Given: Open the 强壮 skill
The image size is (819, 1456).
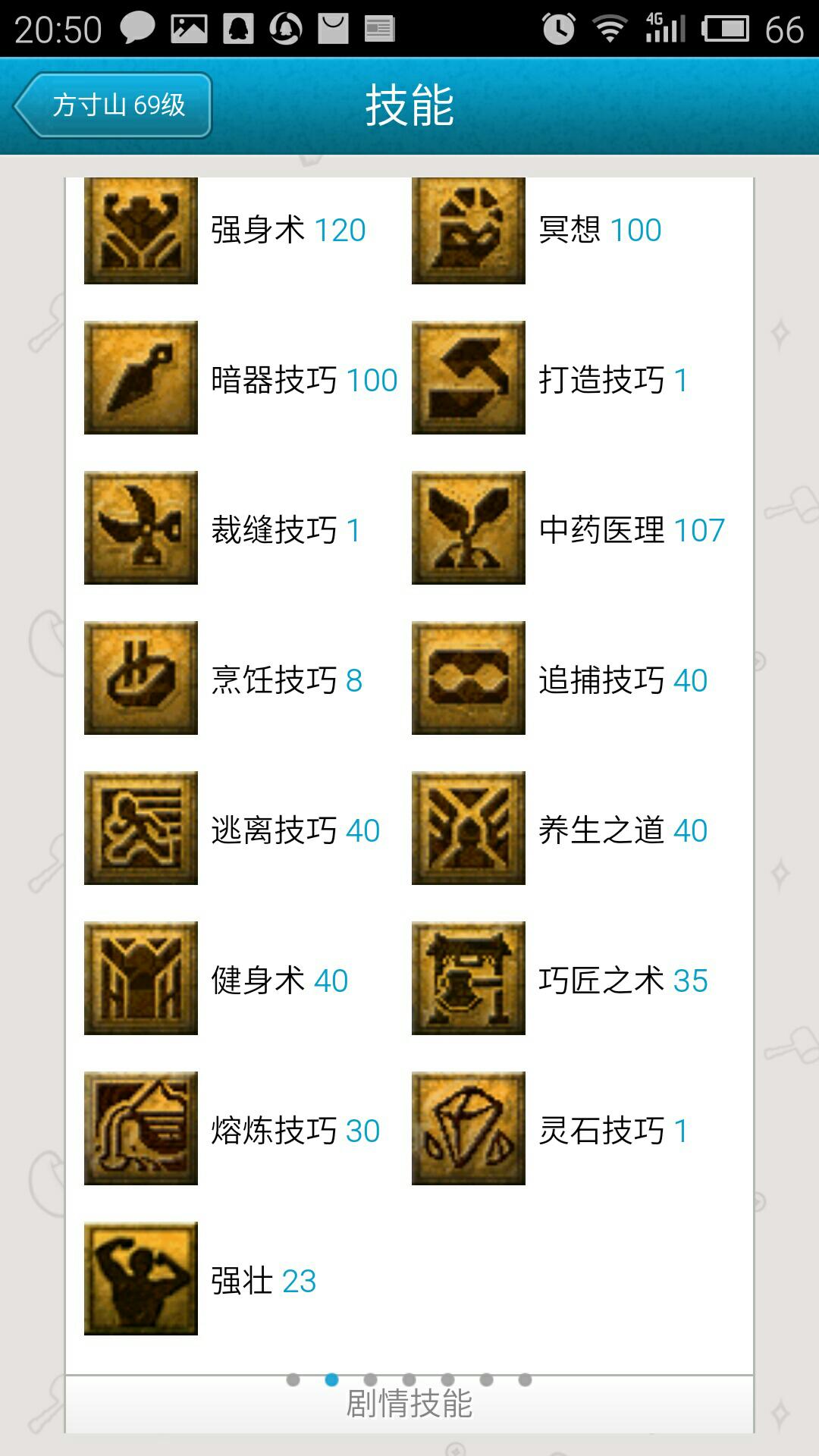Looking at the screenshot, I should coord(141,1279).
